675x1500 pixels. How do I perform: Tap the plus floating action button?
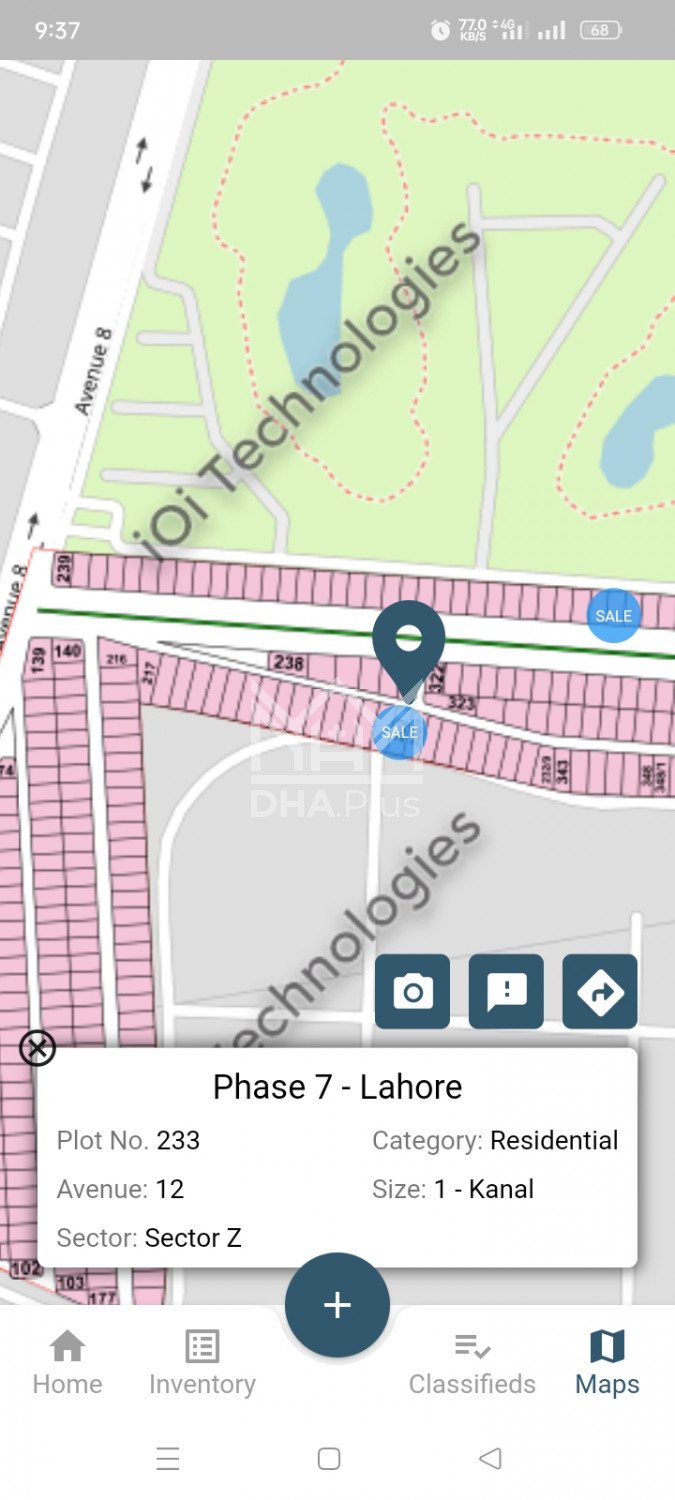point(337,1304)
